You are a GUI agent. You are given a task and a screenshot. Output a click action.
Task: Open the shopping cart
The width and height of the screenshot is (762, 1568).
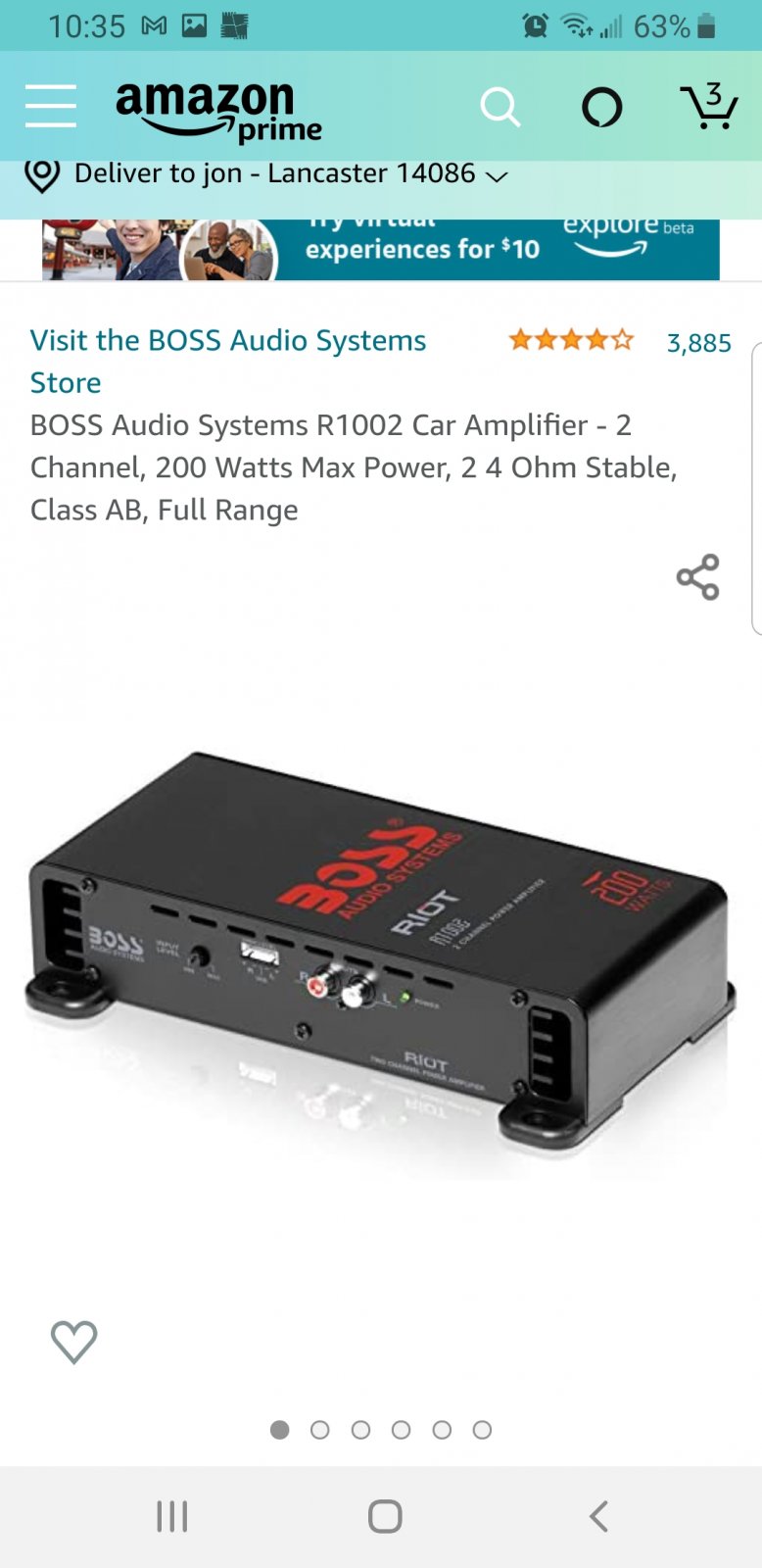(709, 107)
